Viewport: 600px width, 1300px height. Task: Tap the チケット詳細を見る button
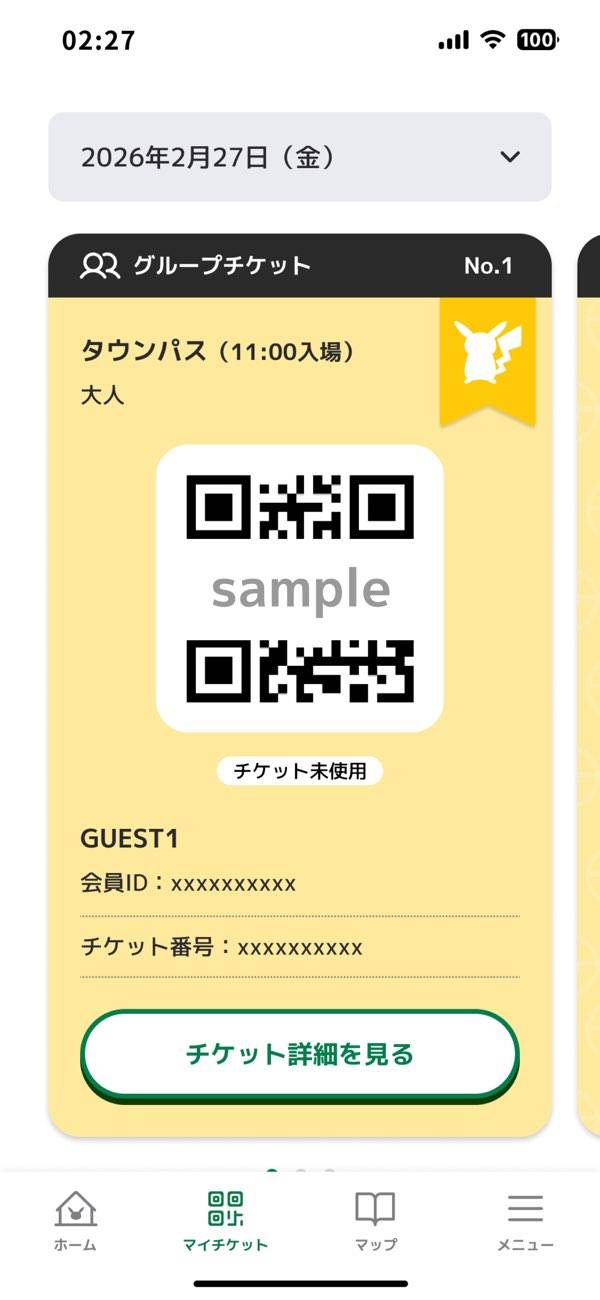tap(300, 1054)
